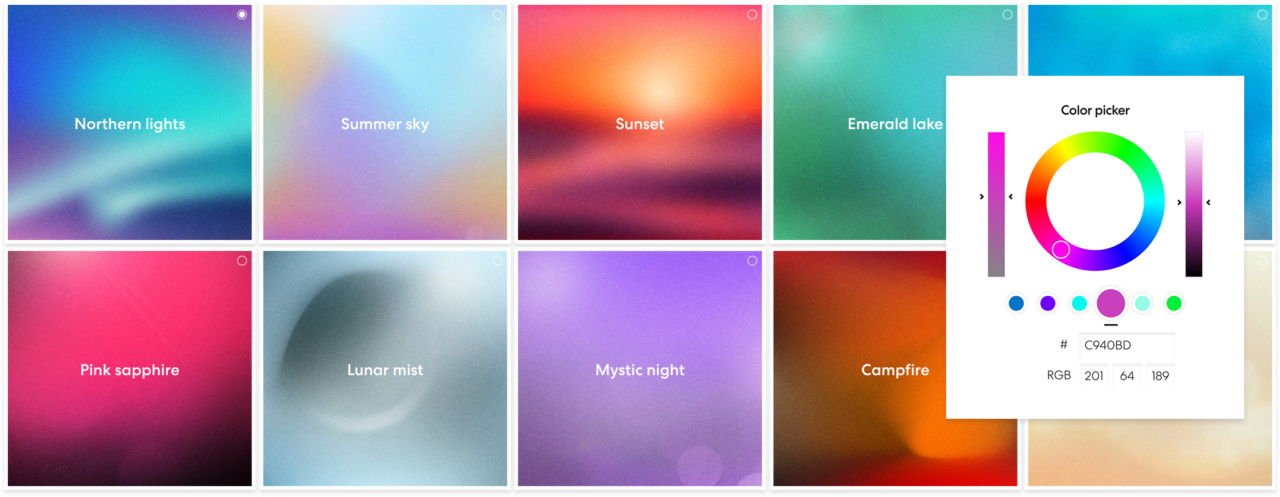Tap the large magenta color swatch
This screenshot has width=1280, height=497.
(x=1111, y=302)
